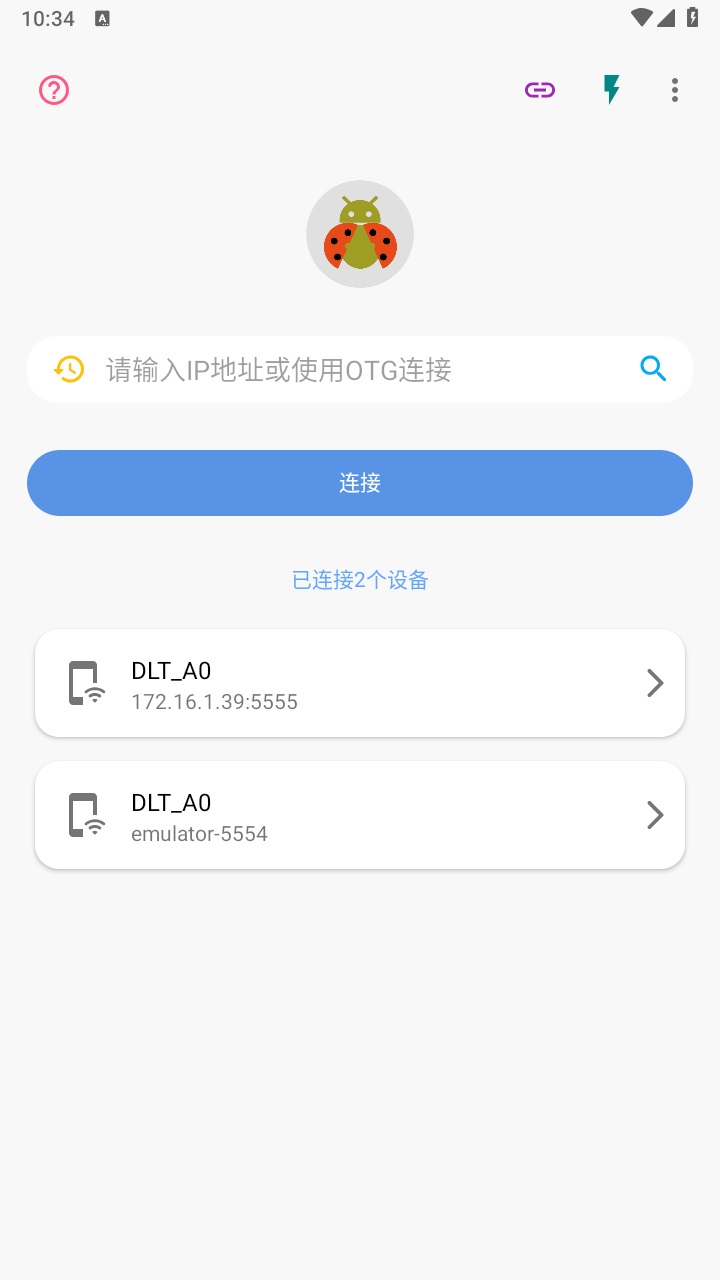This screenshot has width=720, height=1280.
Task: Tap the search magnifier in the input
Action: click(x=653, y=369)
